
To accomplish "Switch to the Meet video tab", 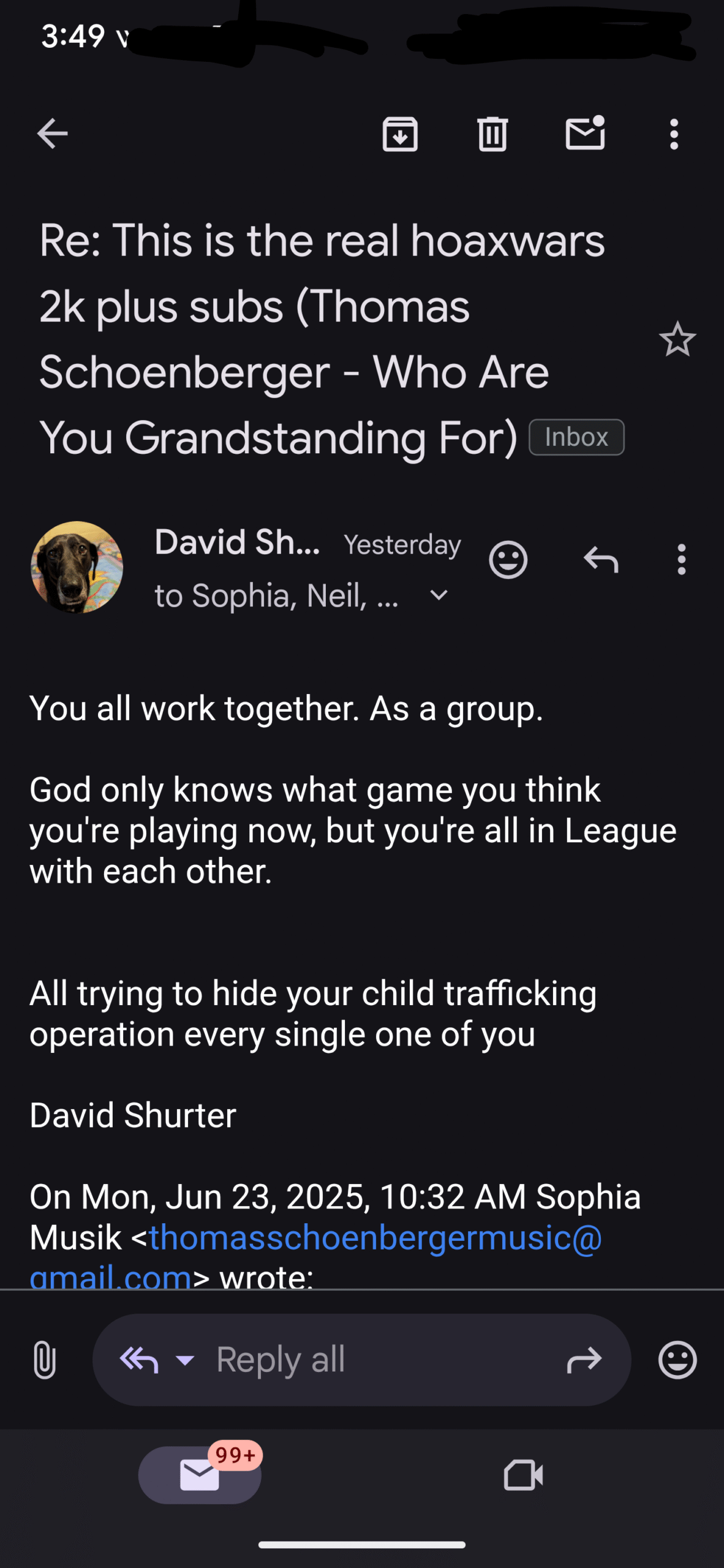I will [523, 1475].
